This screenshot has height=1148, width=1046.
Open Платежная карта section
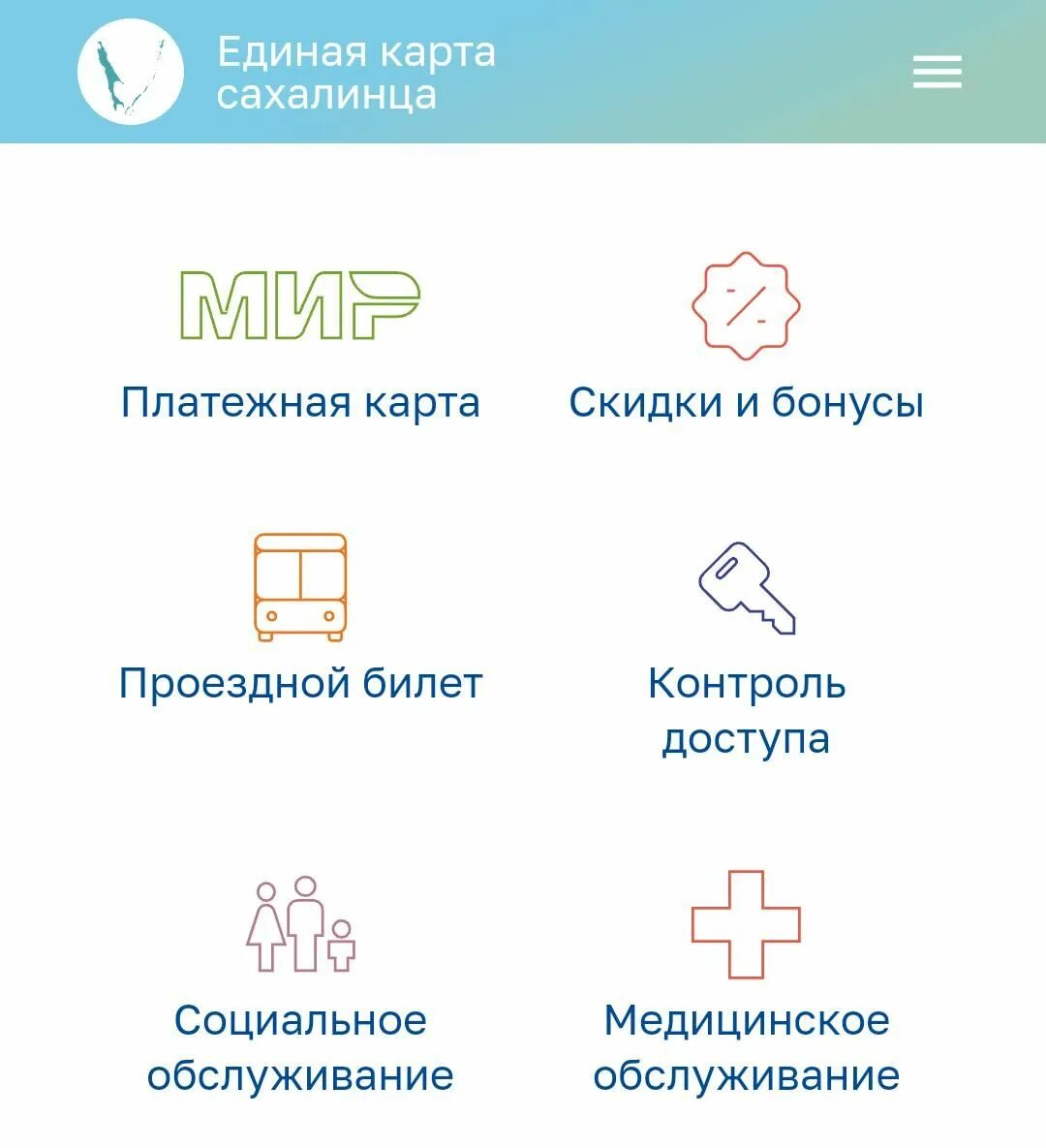(x=300, y=349)
